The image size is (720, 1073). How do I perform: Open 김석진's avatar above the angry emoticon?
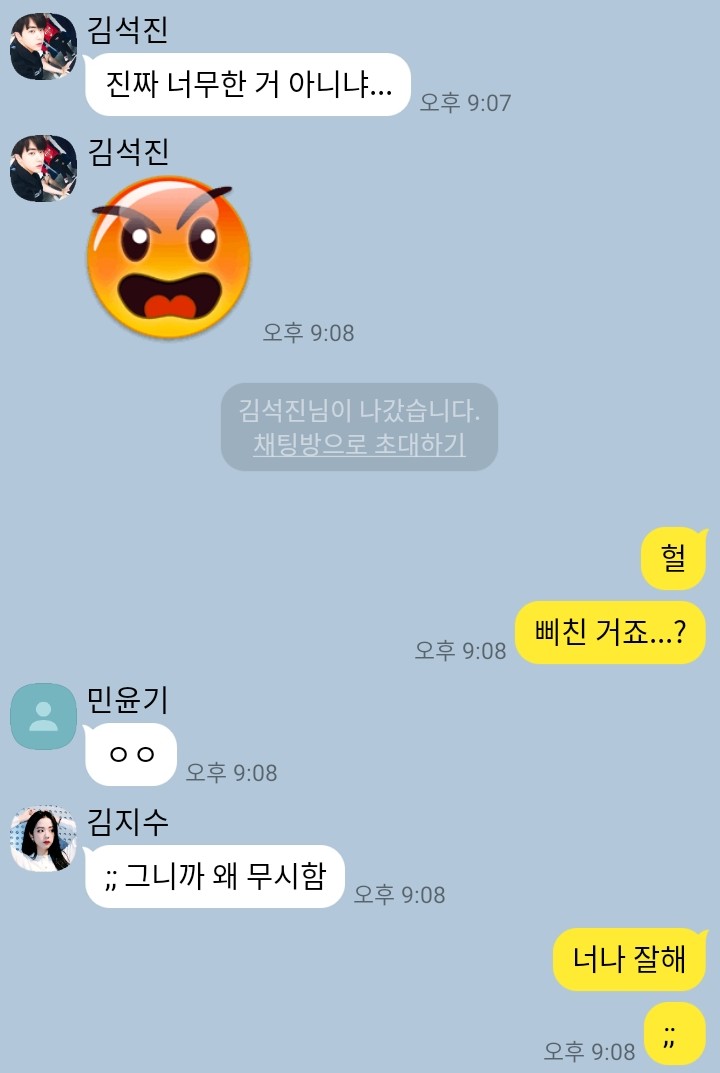43,168
